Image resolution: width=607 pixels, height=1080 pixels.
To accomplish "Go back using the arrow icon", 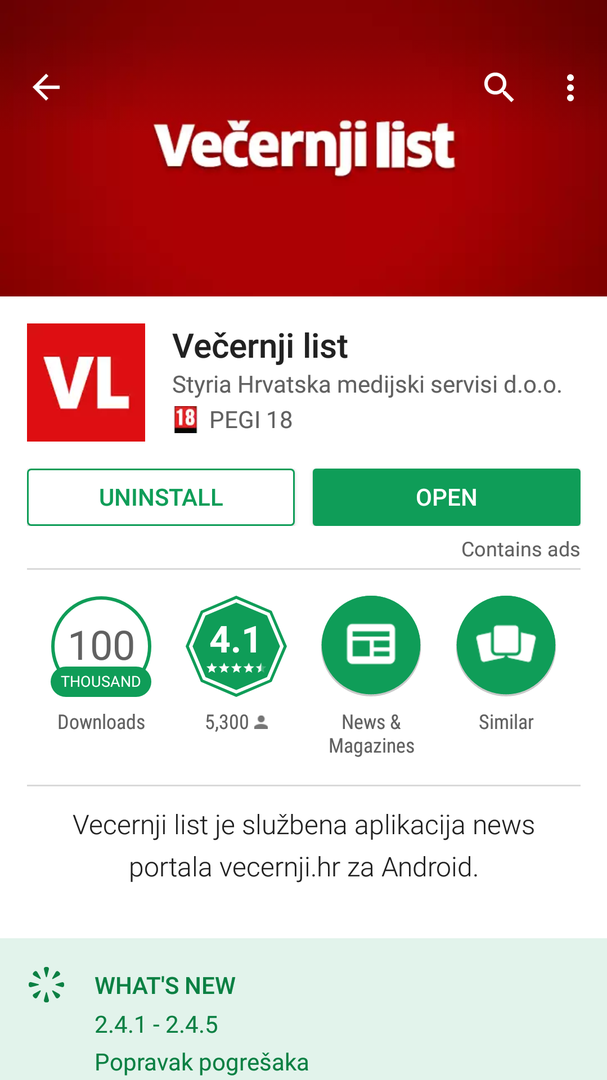I will coord(46,88).
